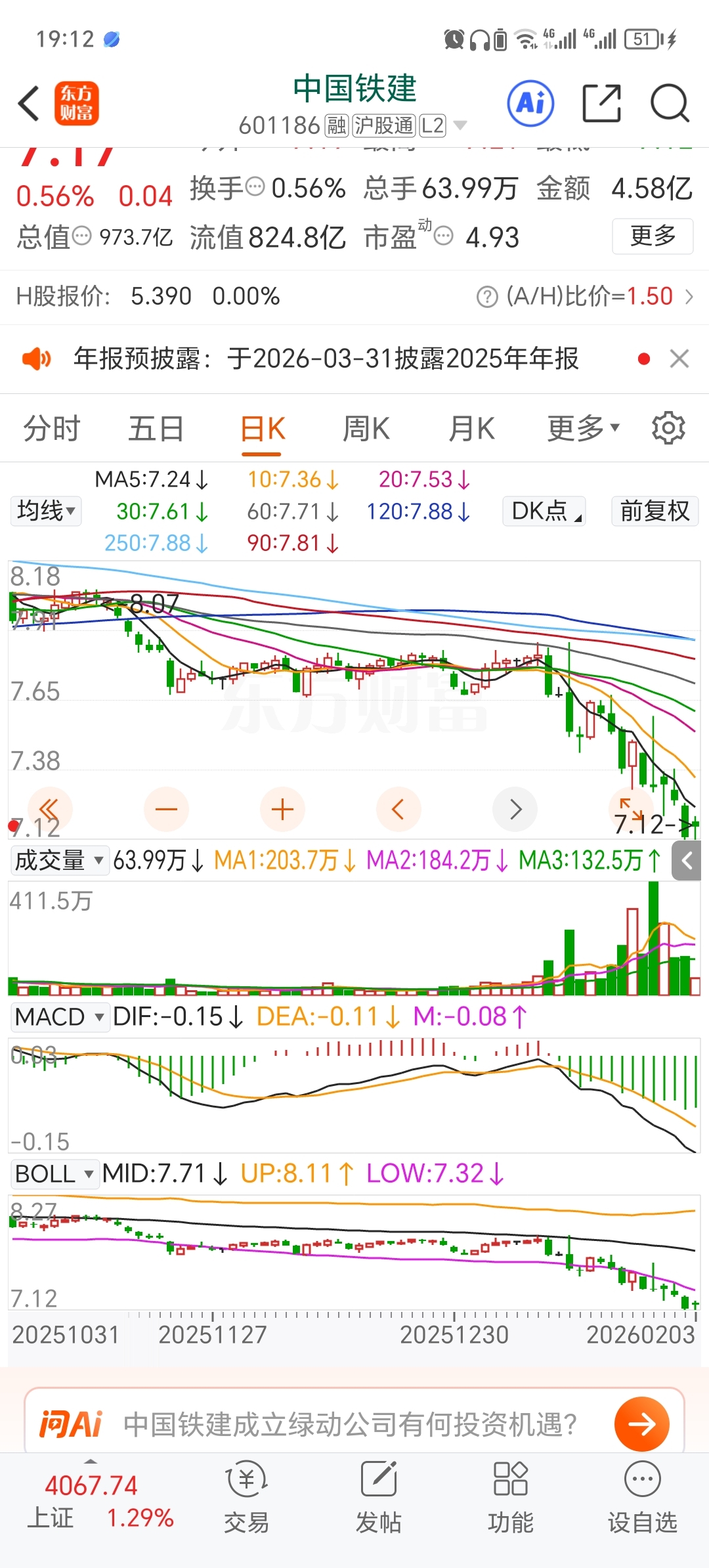Open chart settings gear
Viewport: 709px width, 1568px height.
coord(668,428)
